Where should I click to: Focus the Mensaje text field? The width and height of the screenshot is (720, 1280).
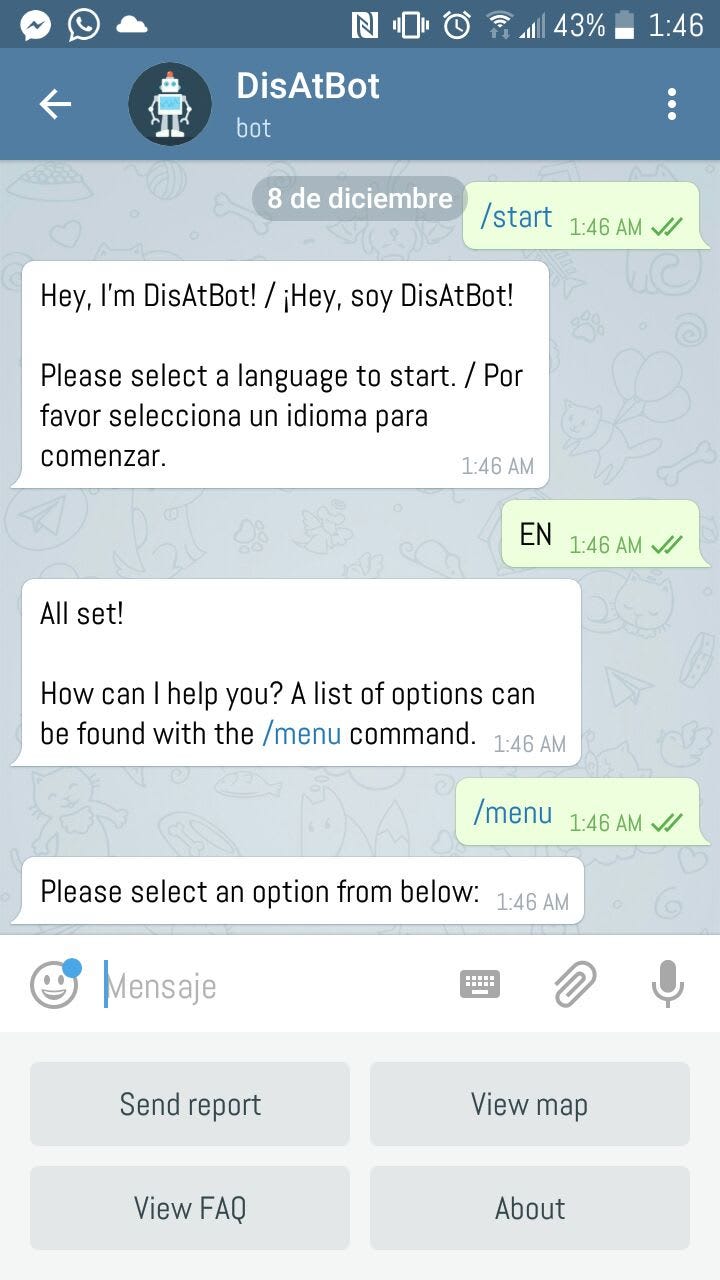[270, 986]
